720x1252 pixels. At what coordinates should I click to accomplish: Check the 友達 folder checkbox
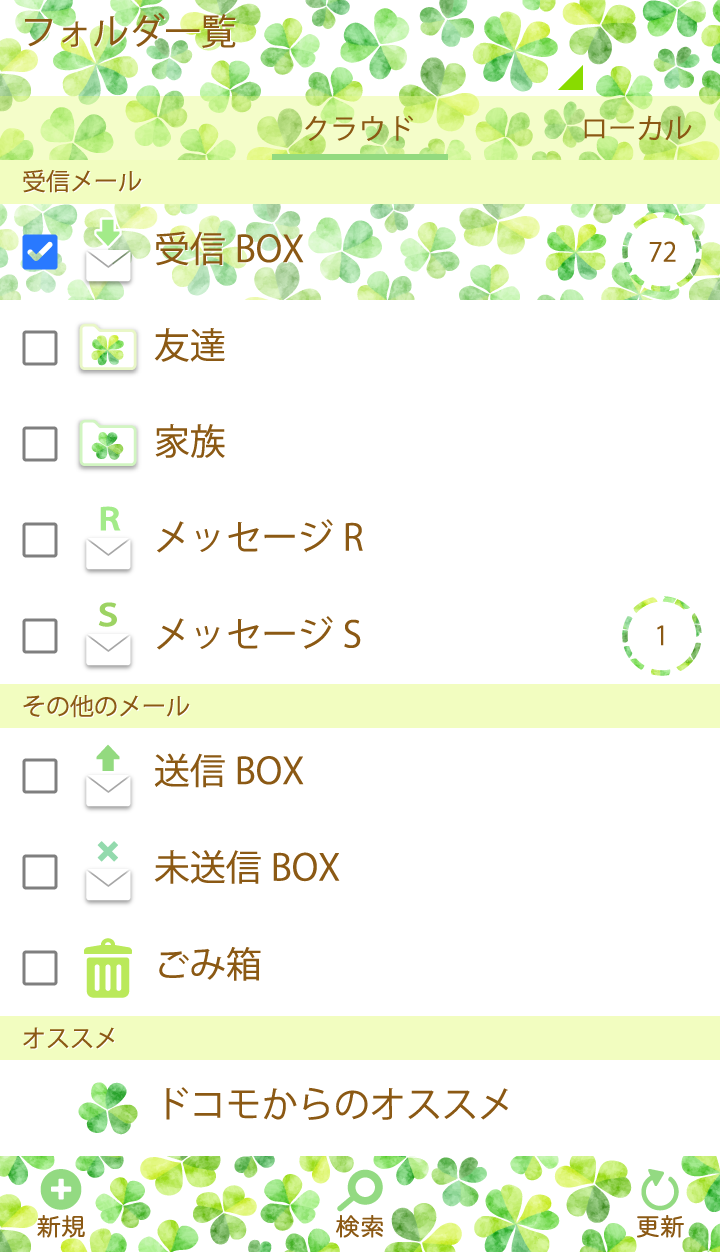coord(40,348)
